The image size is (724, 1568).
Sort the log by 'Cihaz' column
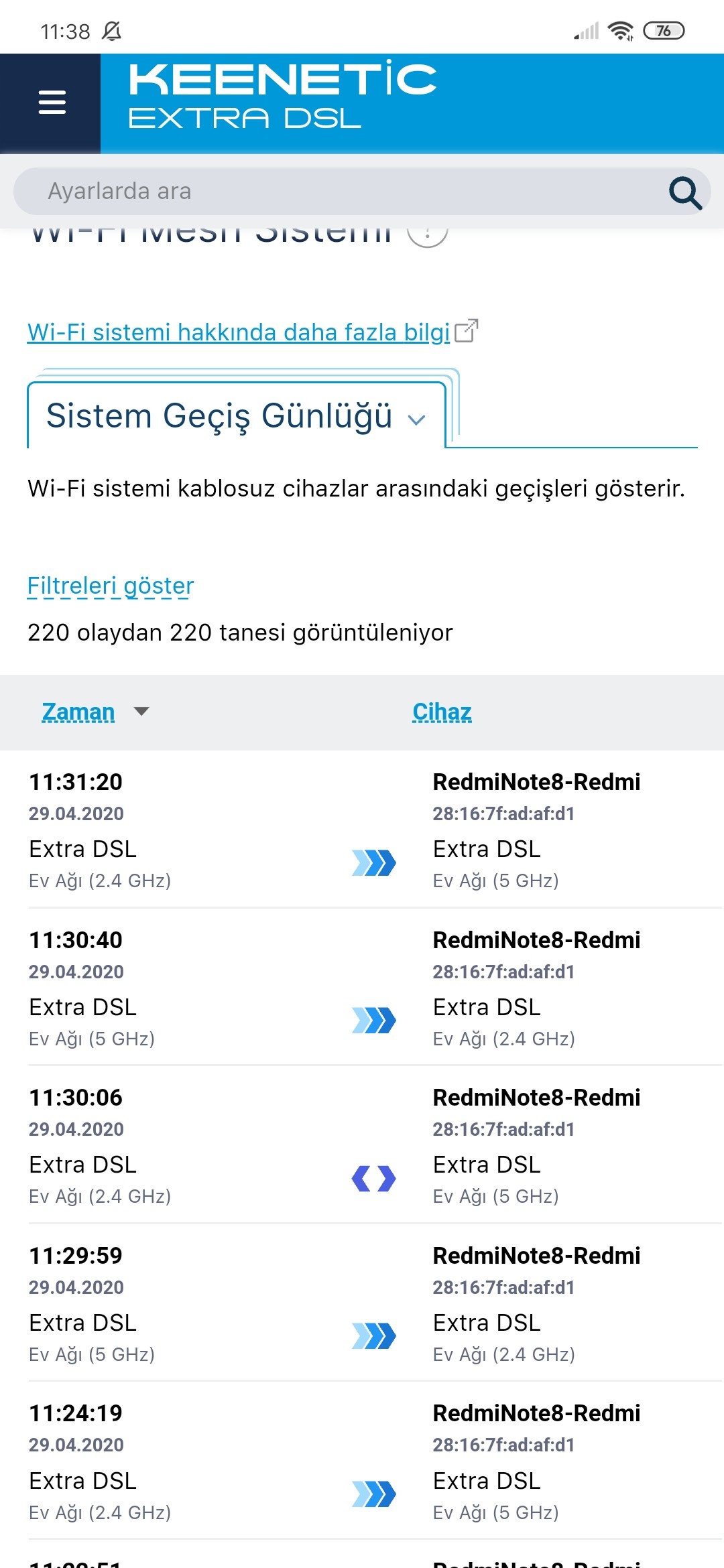pyautogui.click(x=442, y=712)
